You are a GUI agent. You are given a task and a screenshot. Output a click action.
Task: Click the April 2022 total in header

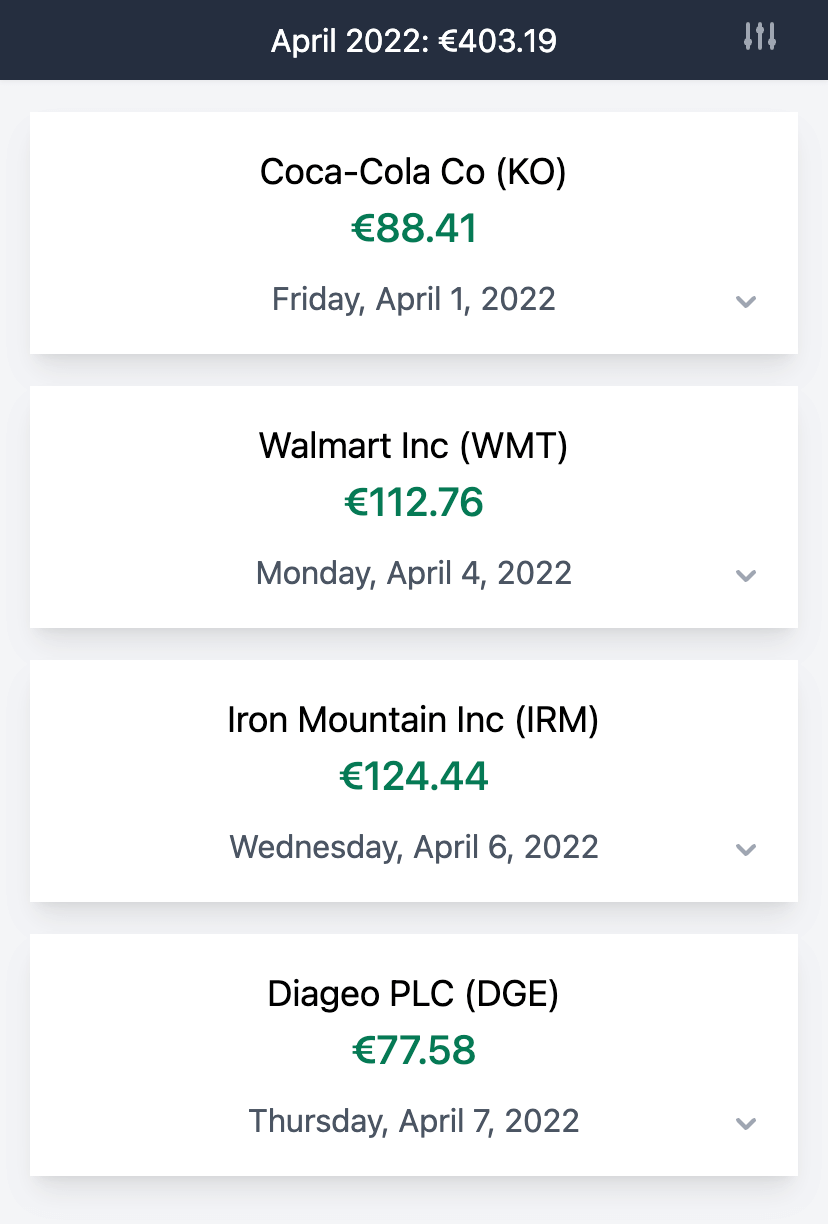[414, 40]
